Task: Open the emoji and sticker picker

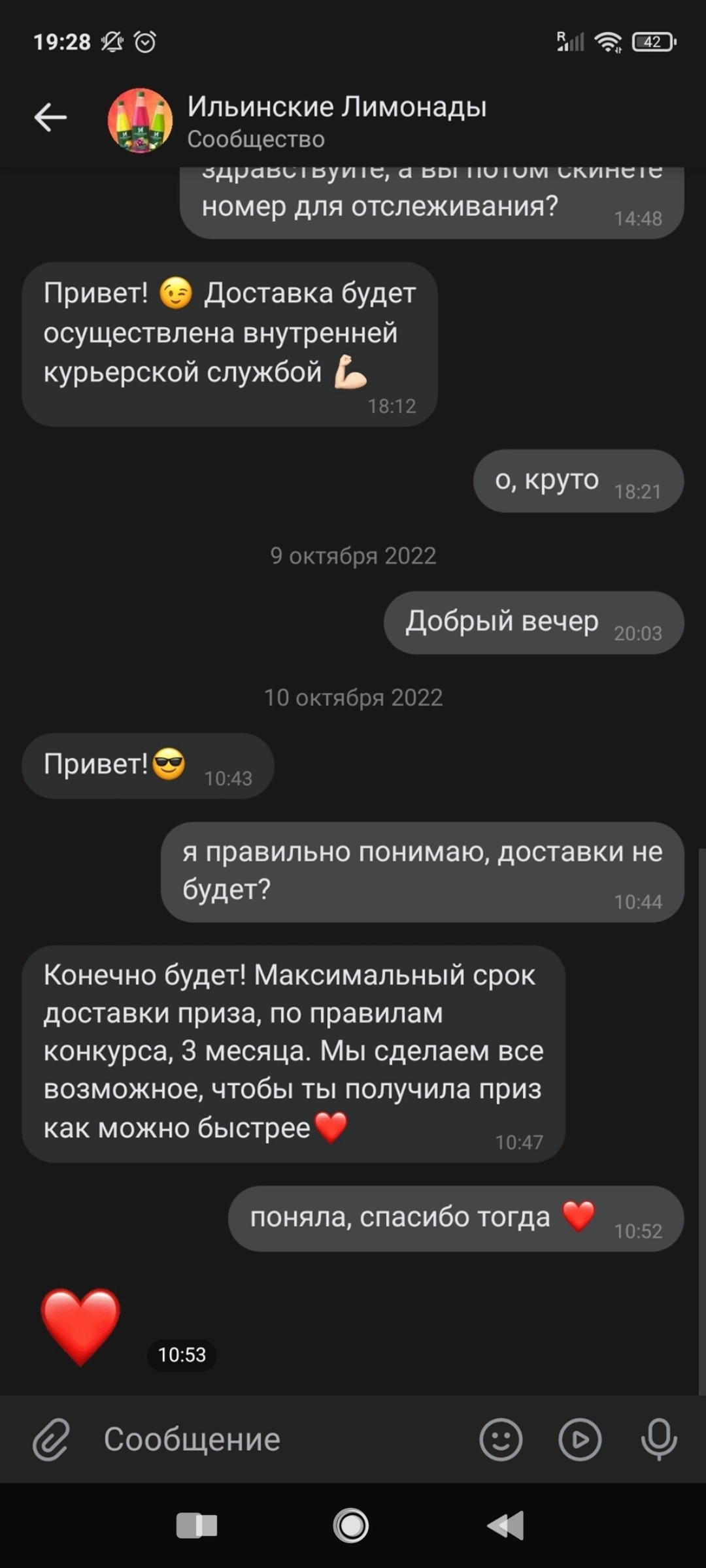Action: [x=501, y=1439]
